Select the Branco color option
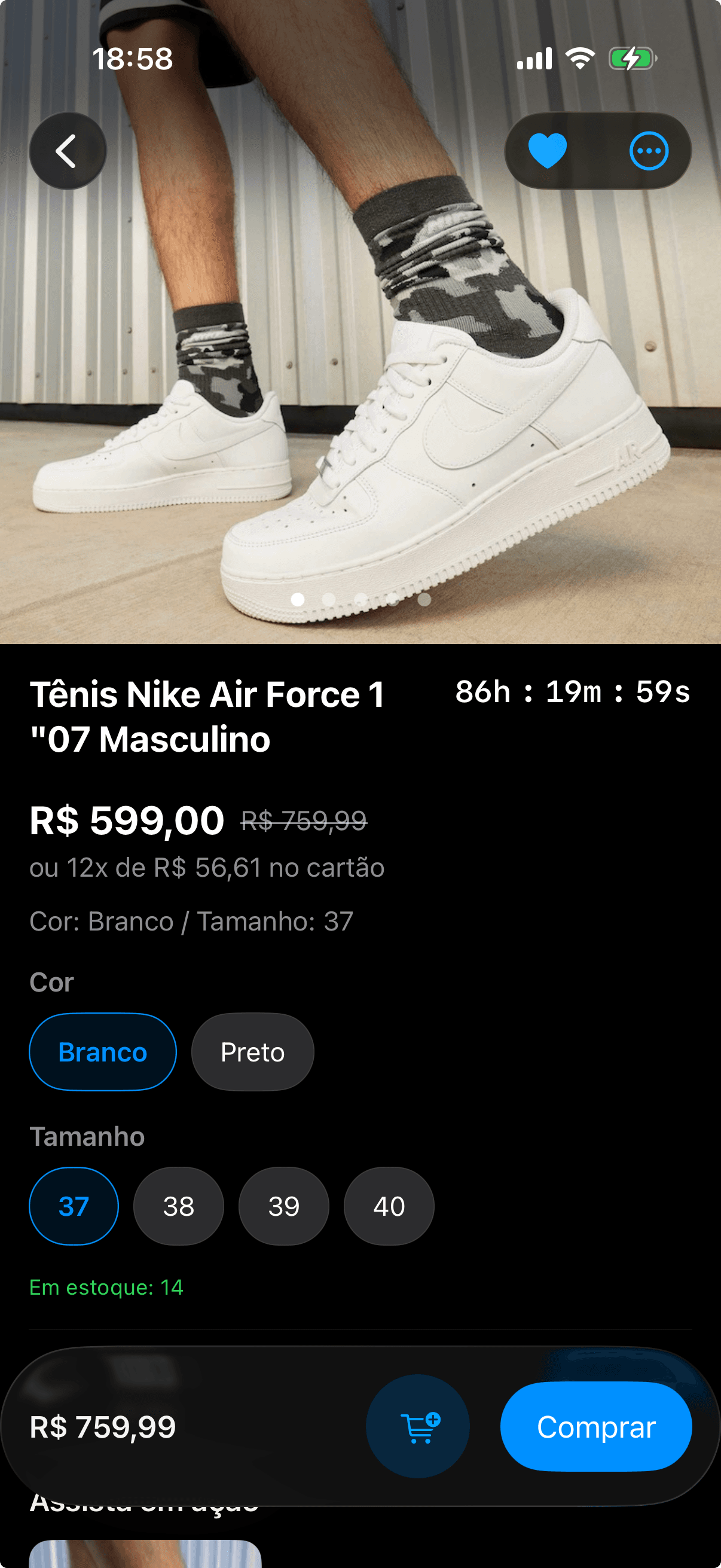Screen dimensions: 721x1568 click(x=103, y=1052)
